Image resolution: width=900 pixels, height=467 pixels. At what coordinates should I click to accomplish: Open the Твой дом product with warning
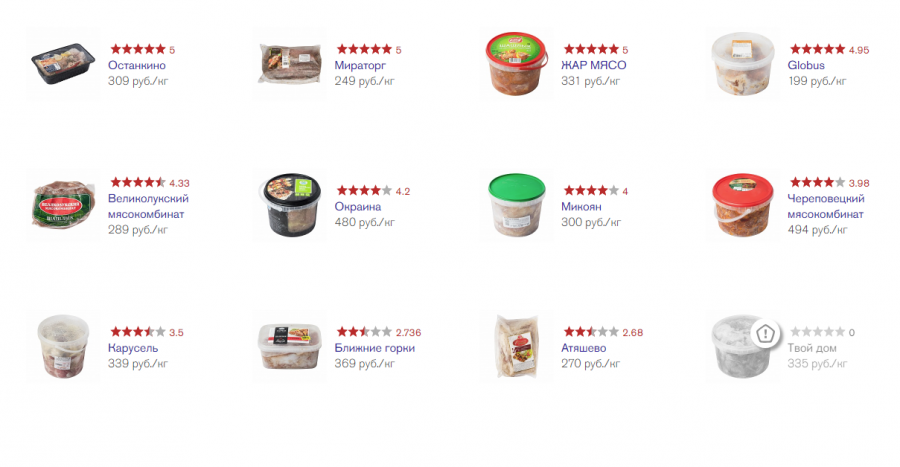[812, 348]
